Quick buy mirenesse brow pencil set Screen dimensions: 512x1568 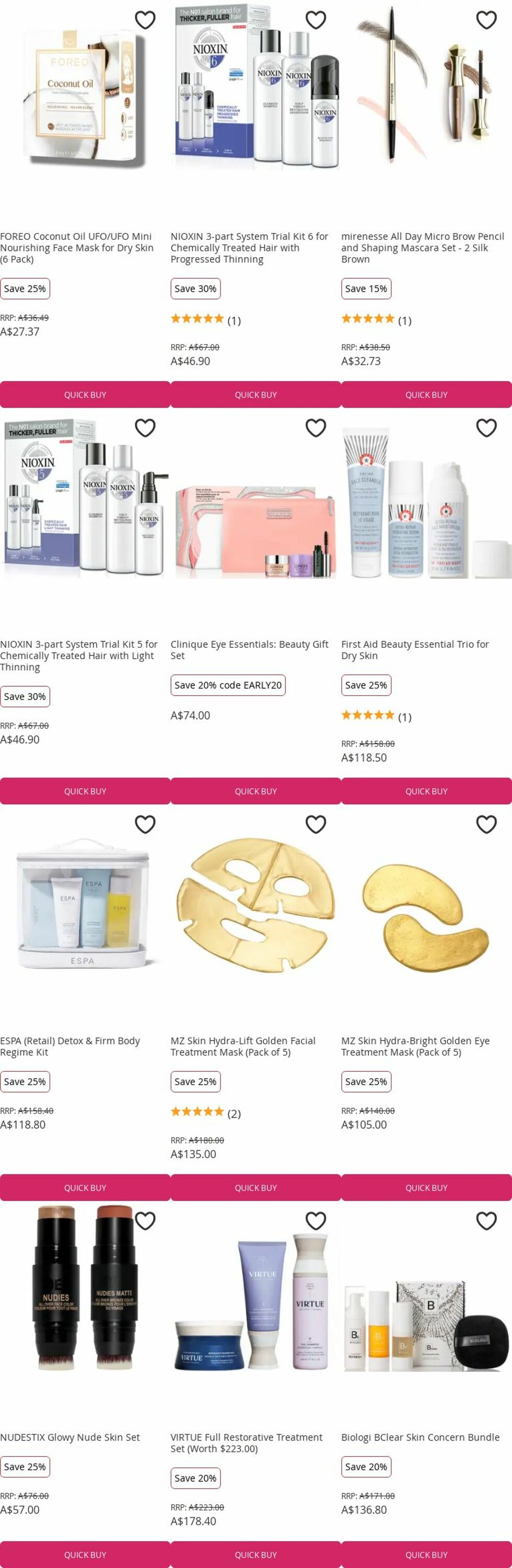tap(426, 395)
